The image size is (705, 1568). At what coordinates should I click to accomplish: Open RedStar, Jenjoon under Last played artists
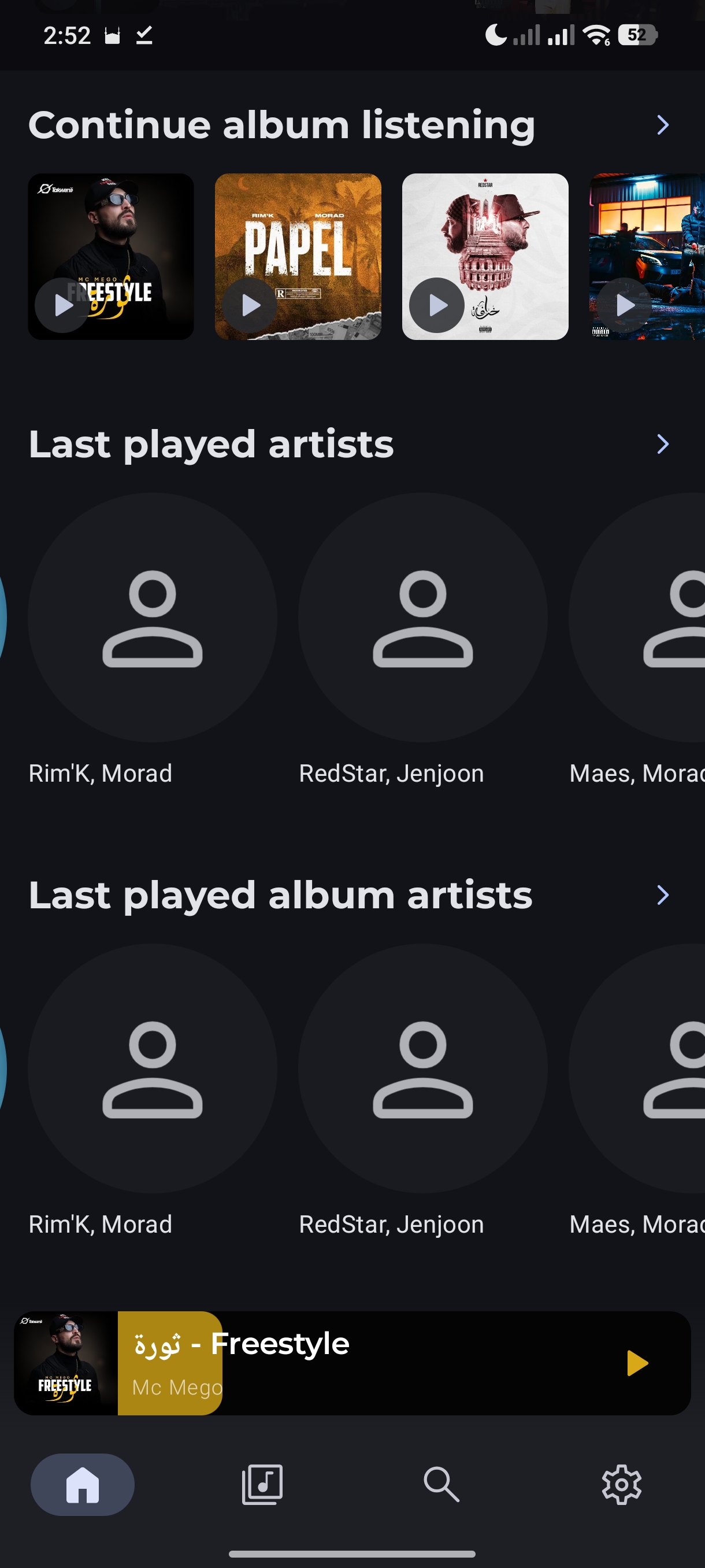click(x=423, y=618)
